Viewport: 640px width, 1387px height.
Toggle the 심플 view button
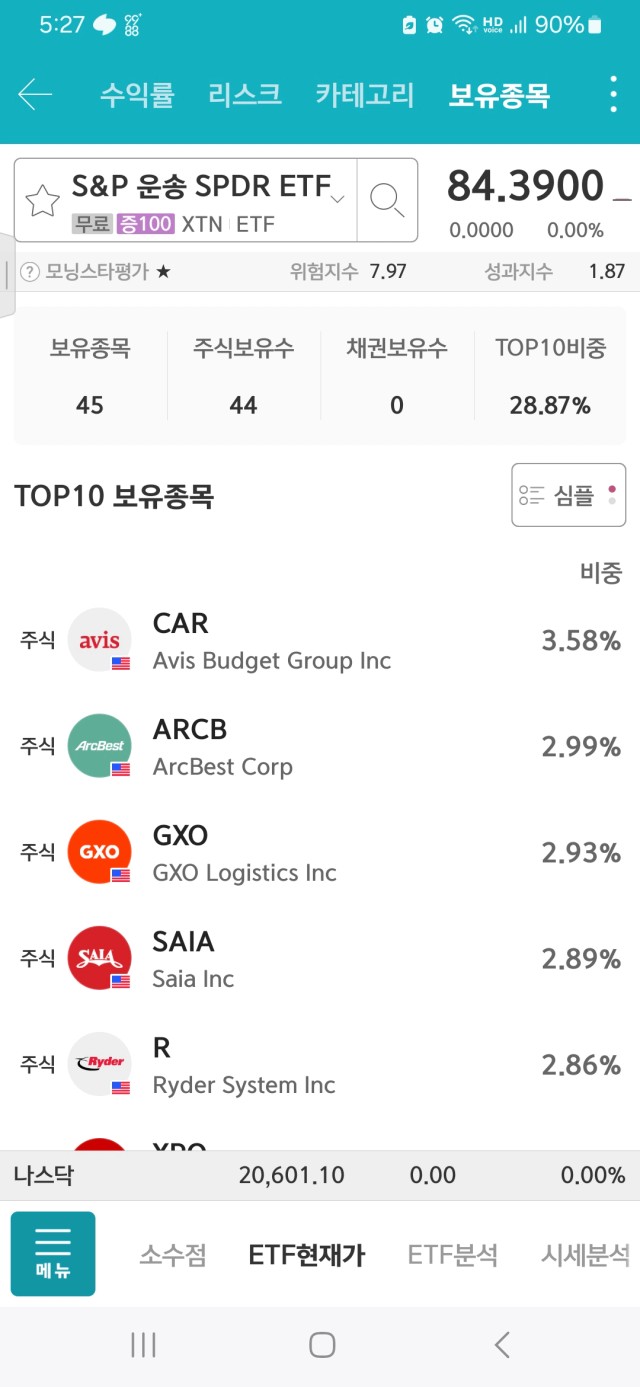(568, 494)
